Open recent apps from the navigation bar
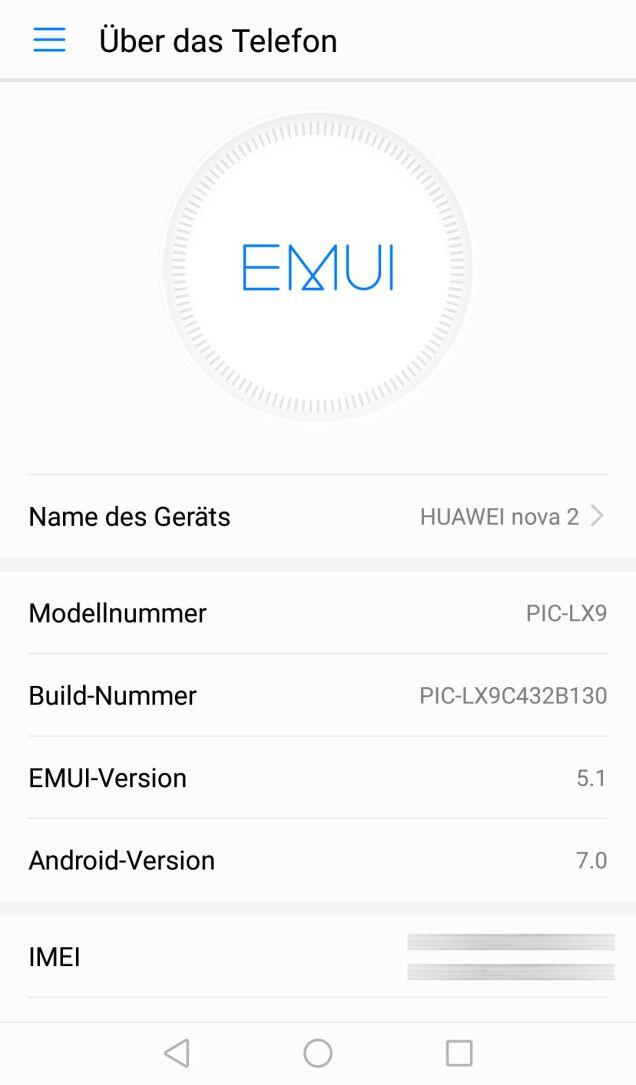Viewport: 636px width, 1085px height. 459,1052
